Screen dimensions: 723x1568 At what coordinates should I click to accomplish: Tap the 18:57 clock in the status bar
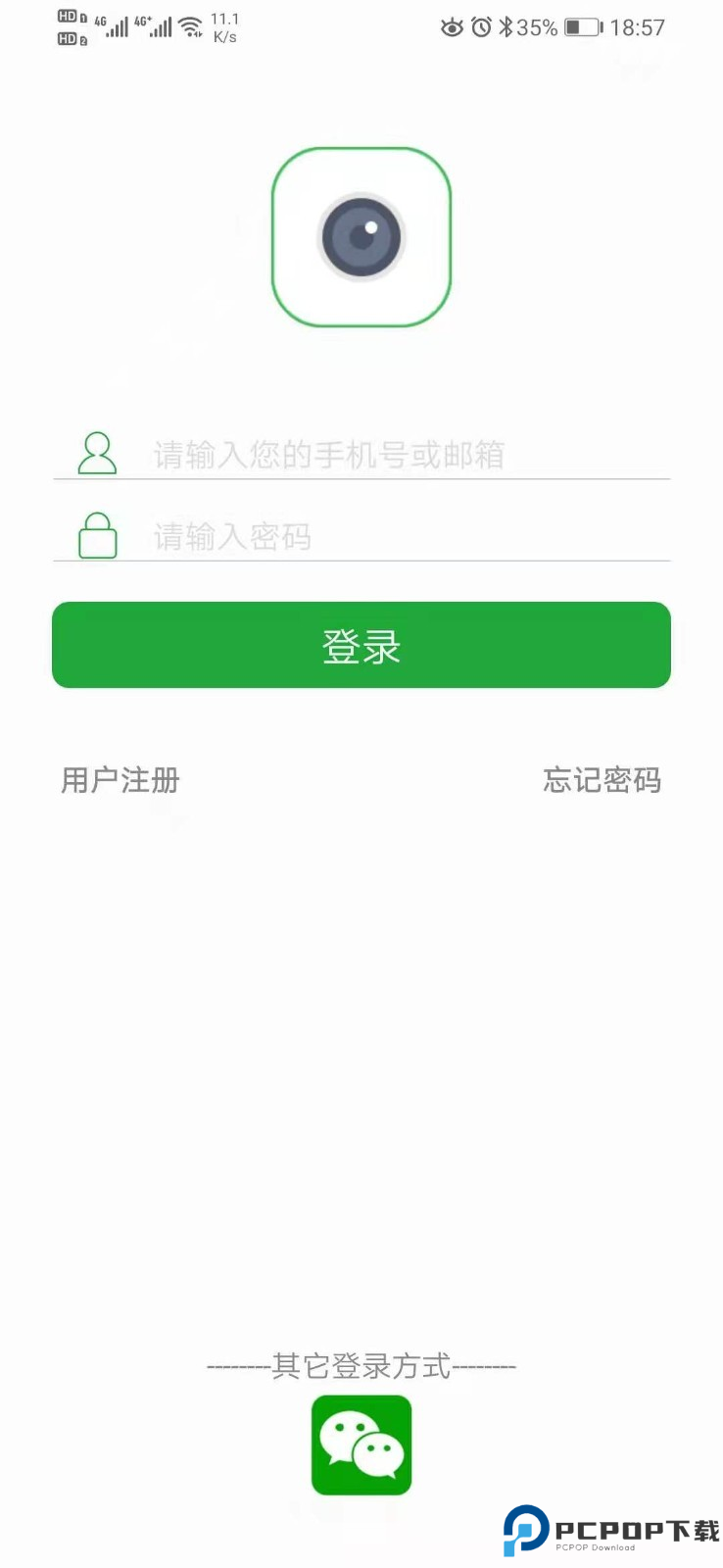(x=639, y=27)
